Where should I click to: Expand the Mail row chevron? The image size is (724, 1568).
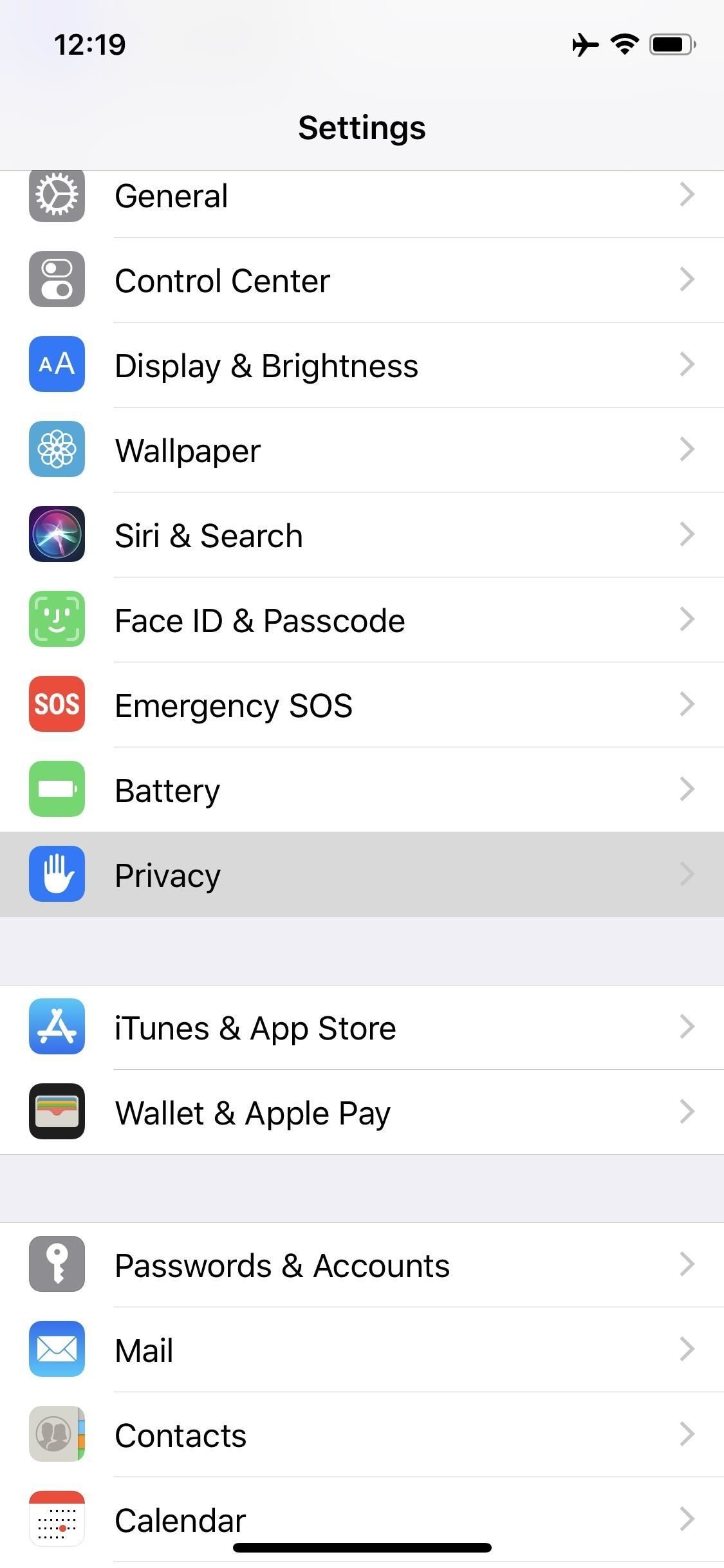687,1350
